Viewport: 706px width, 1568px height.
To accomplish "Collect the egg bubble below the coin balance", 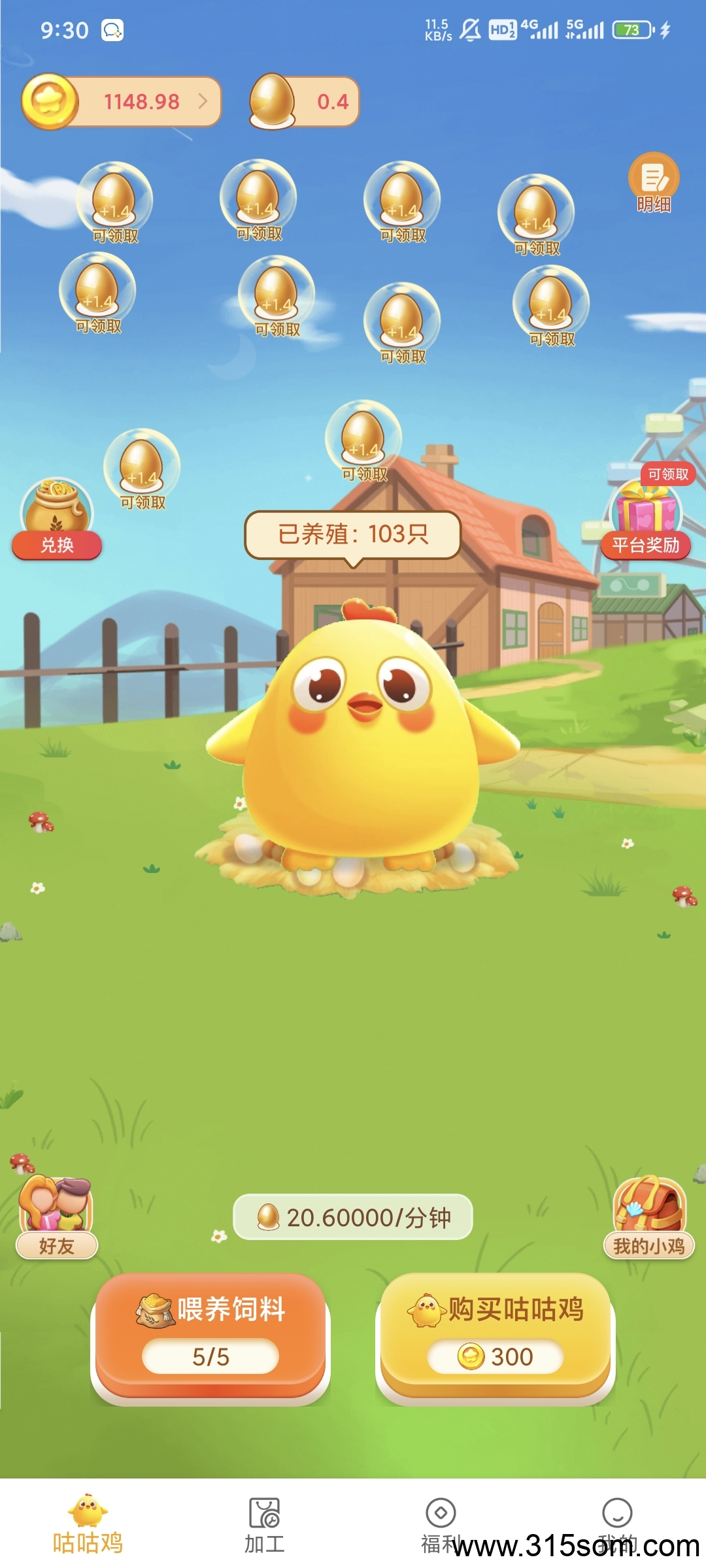I will click(x=114, y=200).
